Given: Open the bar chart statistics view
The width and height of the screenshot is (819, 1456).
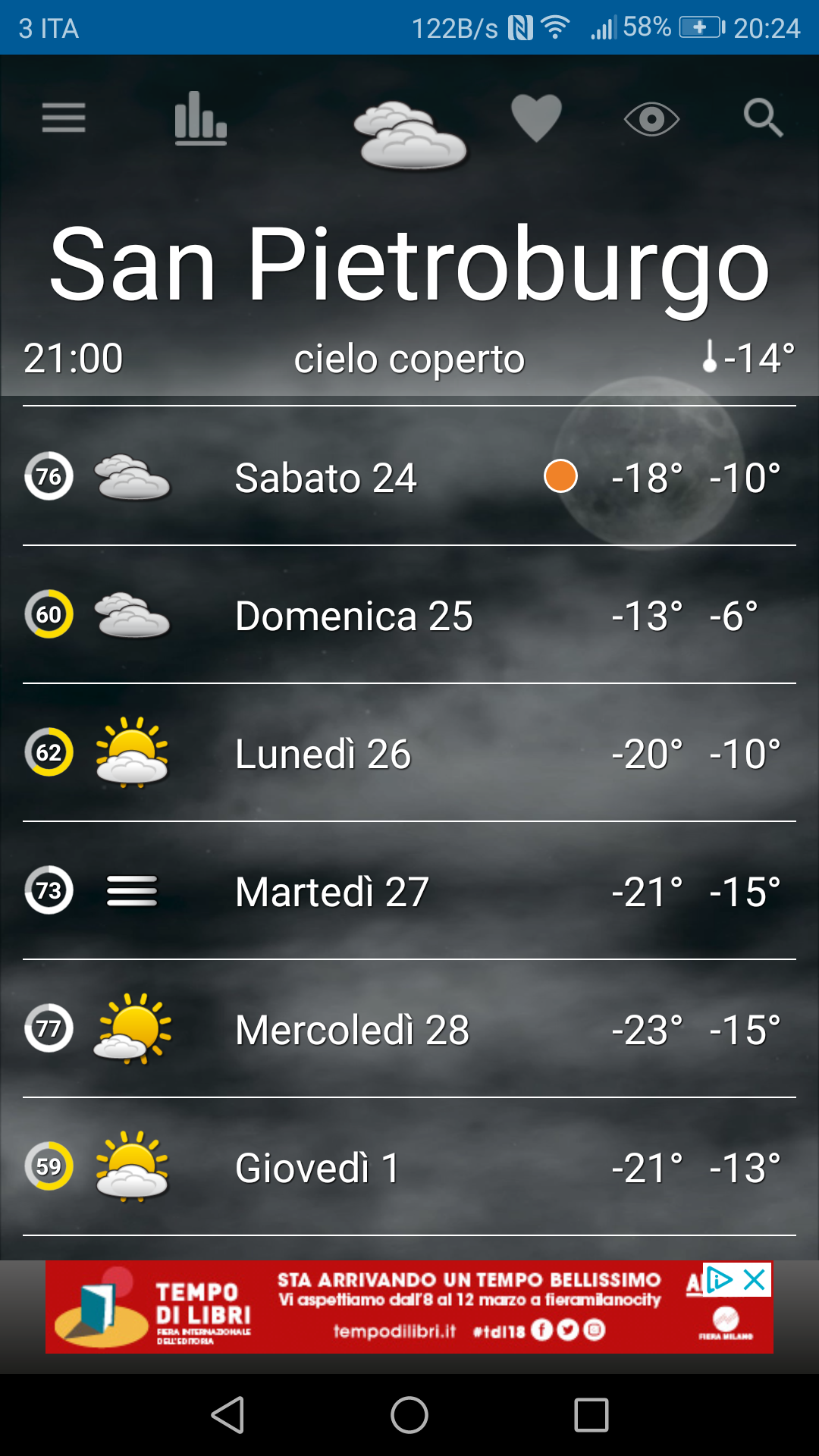Looking at the screenshot, I should pyautogui.click(x=200, y=118).
